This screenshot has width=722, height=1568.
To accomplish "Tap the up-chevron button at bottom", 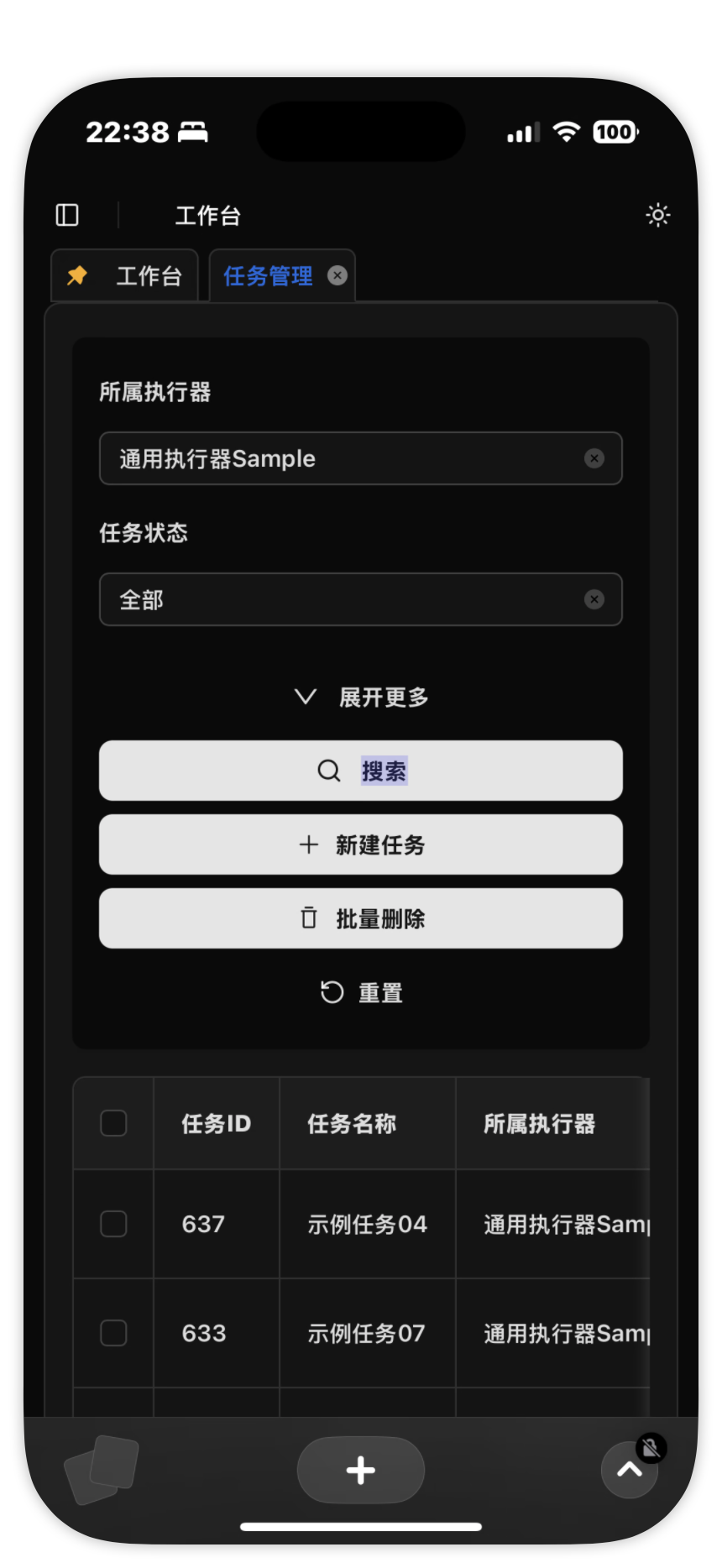I will tap(630, 1470).
